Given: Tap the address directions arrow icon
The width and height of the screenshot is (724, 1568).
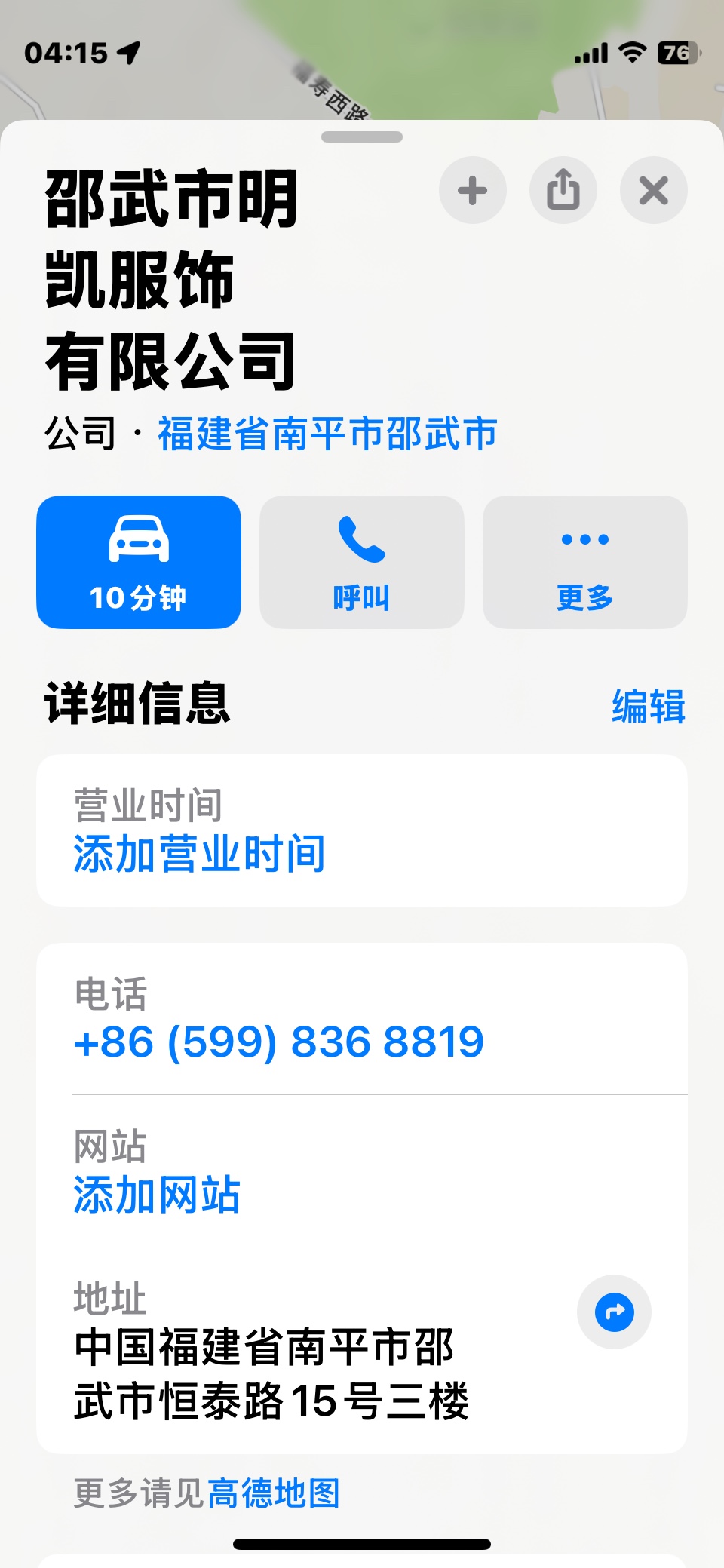Looking at the screenshot, I should click(x=614, y=1312).
